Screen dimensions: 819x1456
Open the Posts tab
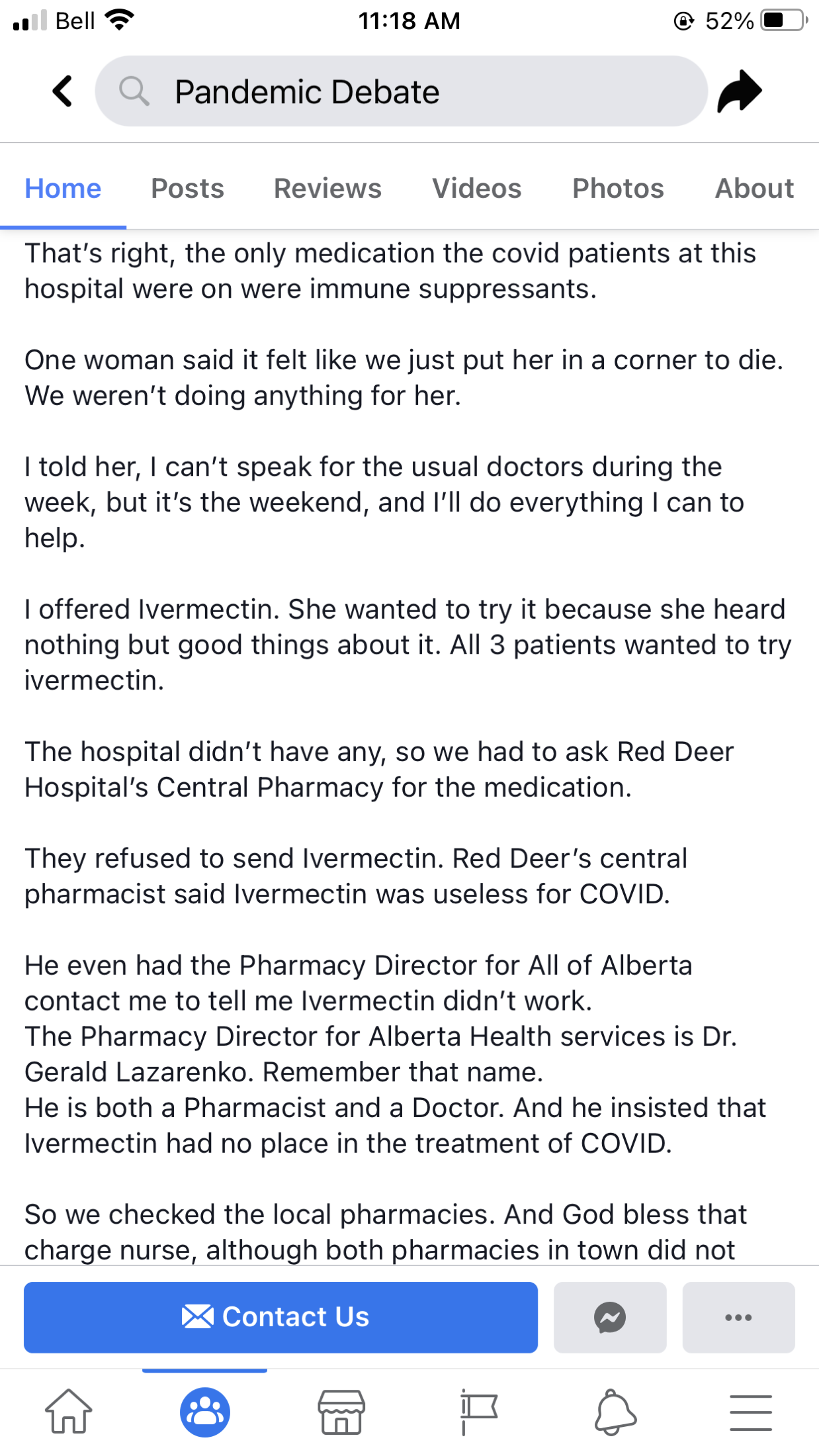click(x=187, y=189)
